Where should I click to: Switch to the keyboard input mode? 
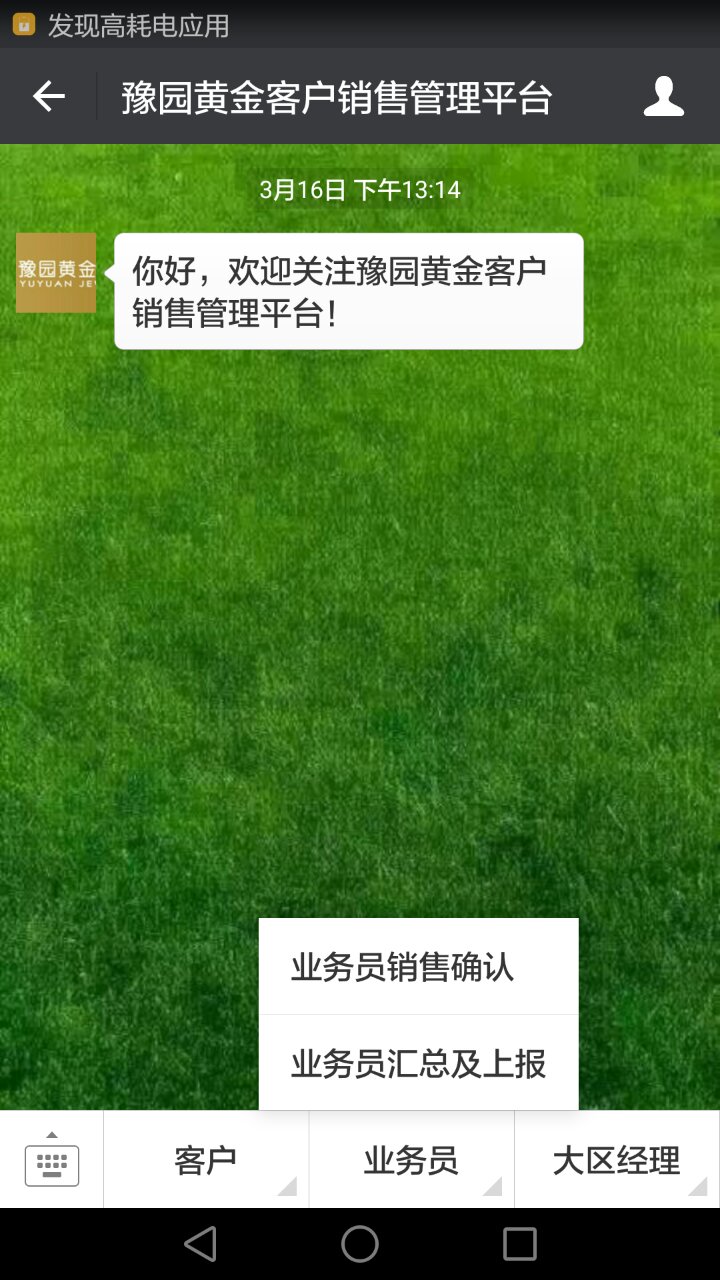click(x=52, y=1160)
